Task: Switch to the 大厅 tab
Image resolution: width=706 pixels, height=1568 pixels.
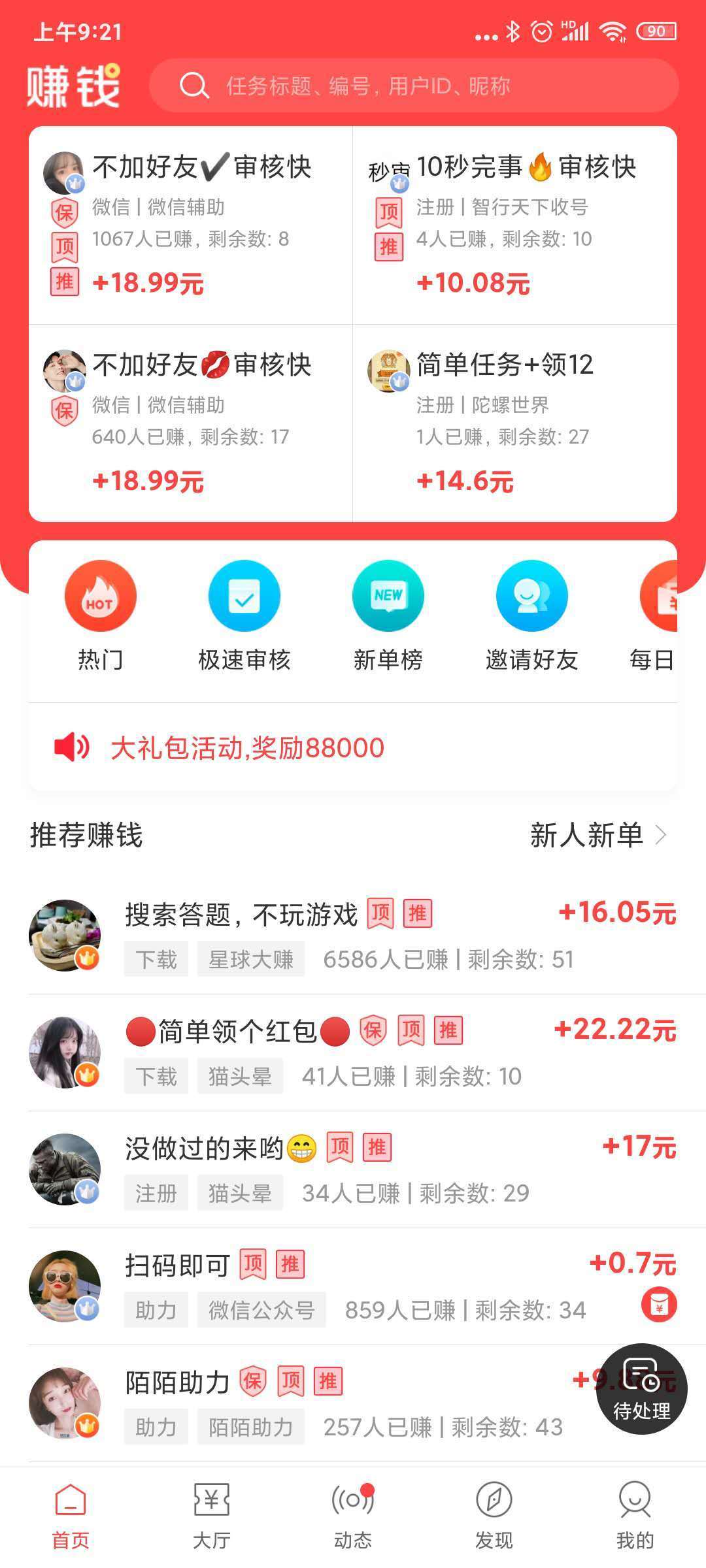Action: click(x=212, y=1517)
